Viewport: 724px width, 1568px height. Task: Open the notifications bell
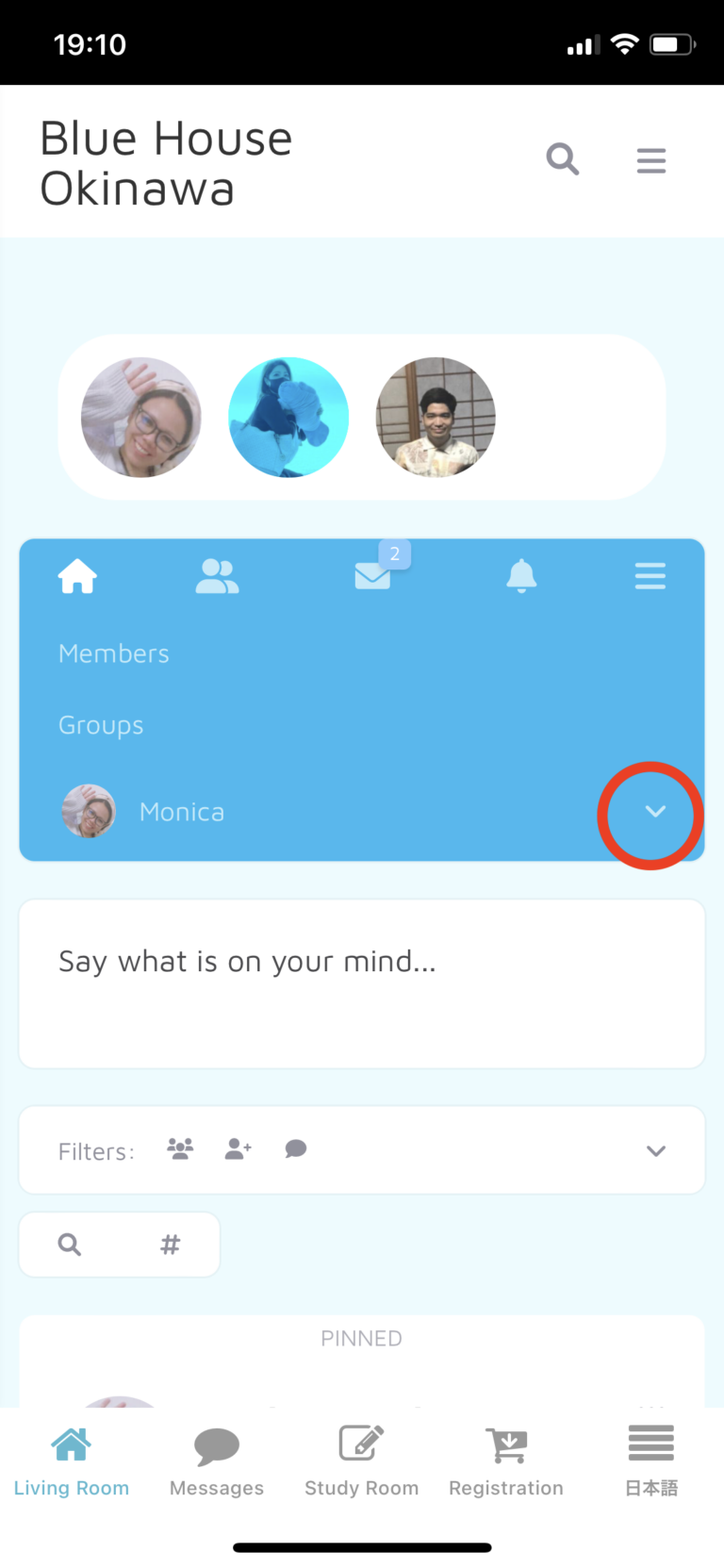pyautogui.click(x=521, y=575)
